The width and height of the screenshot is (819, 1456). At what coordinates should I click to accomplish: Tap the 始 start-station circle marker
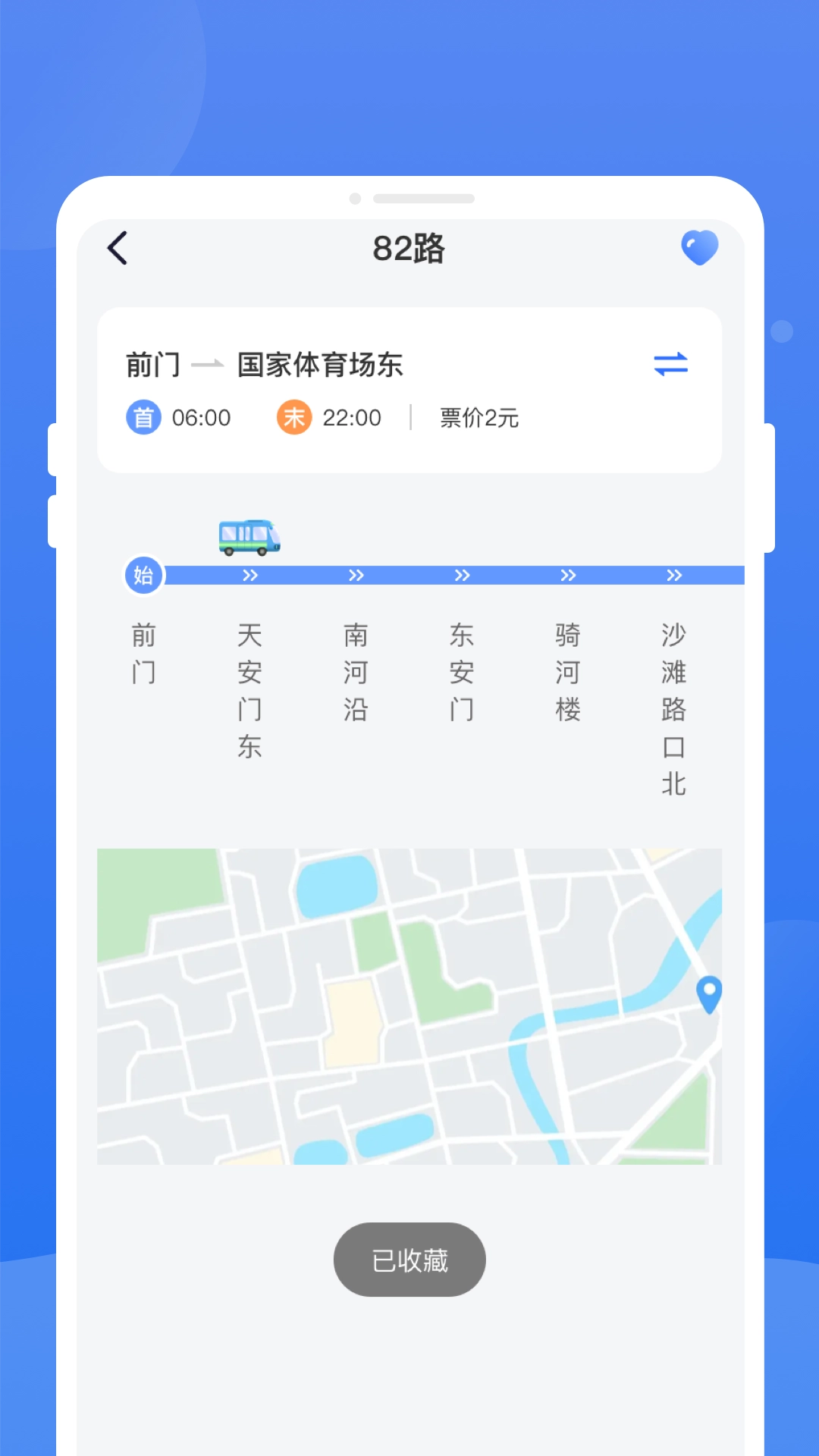coord(143,575)
